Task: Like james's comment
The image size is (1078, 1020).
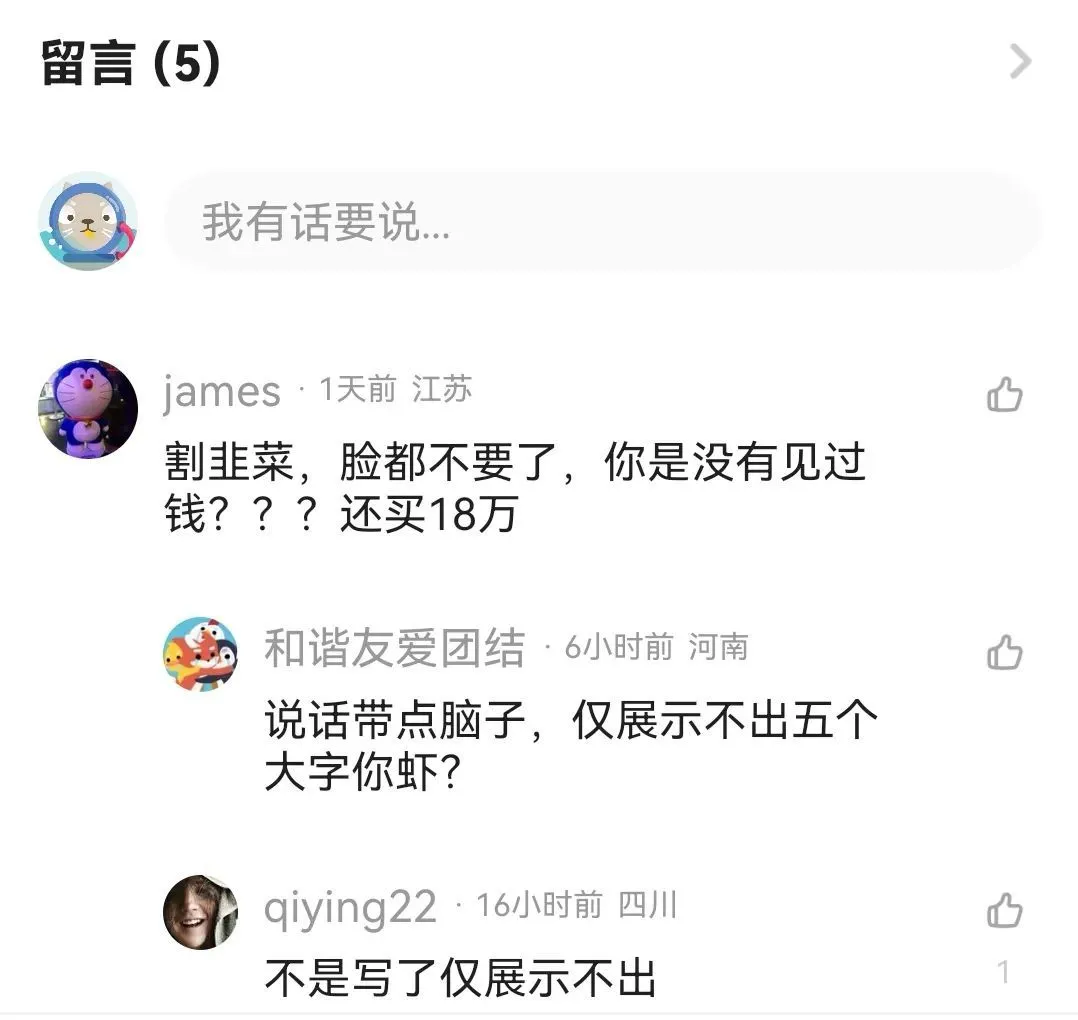Action: [1004, 395]
